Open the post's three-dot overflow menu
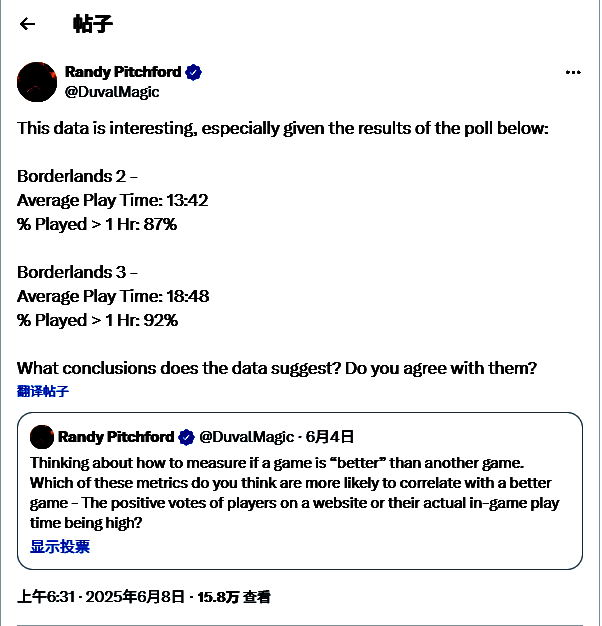 (572, 73)
